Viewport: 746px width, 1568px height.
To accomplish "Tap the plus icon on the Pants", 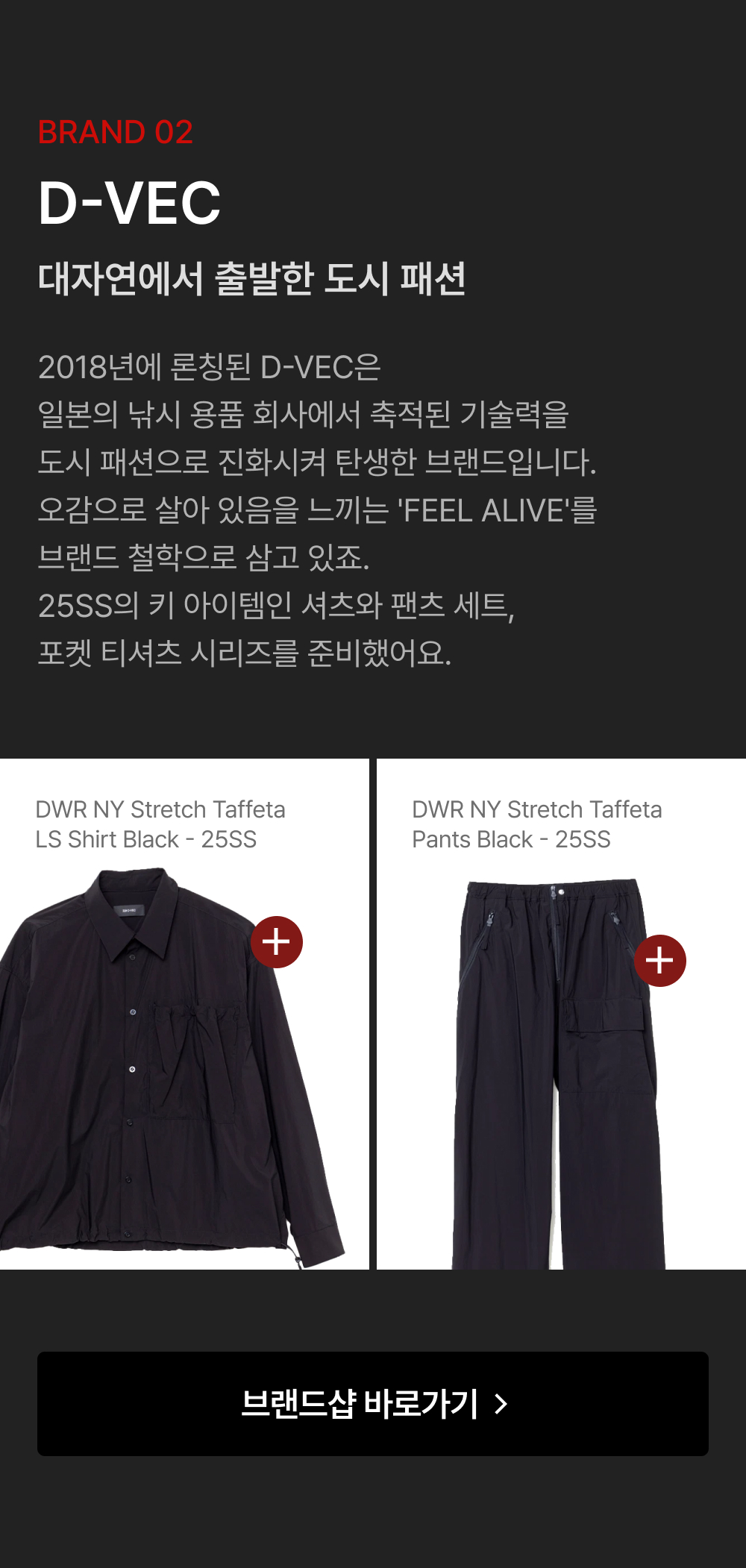I will [660, 961].
